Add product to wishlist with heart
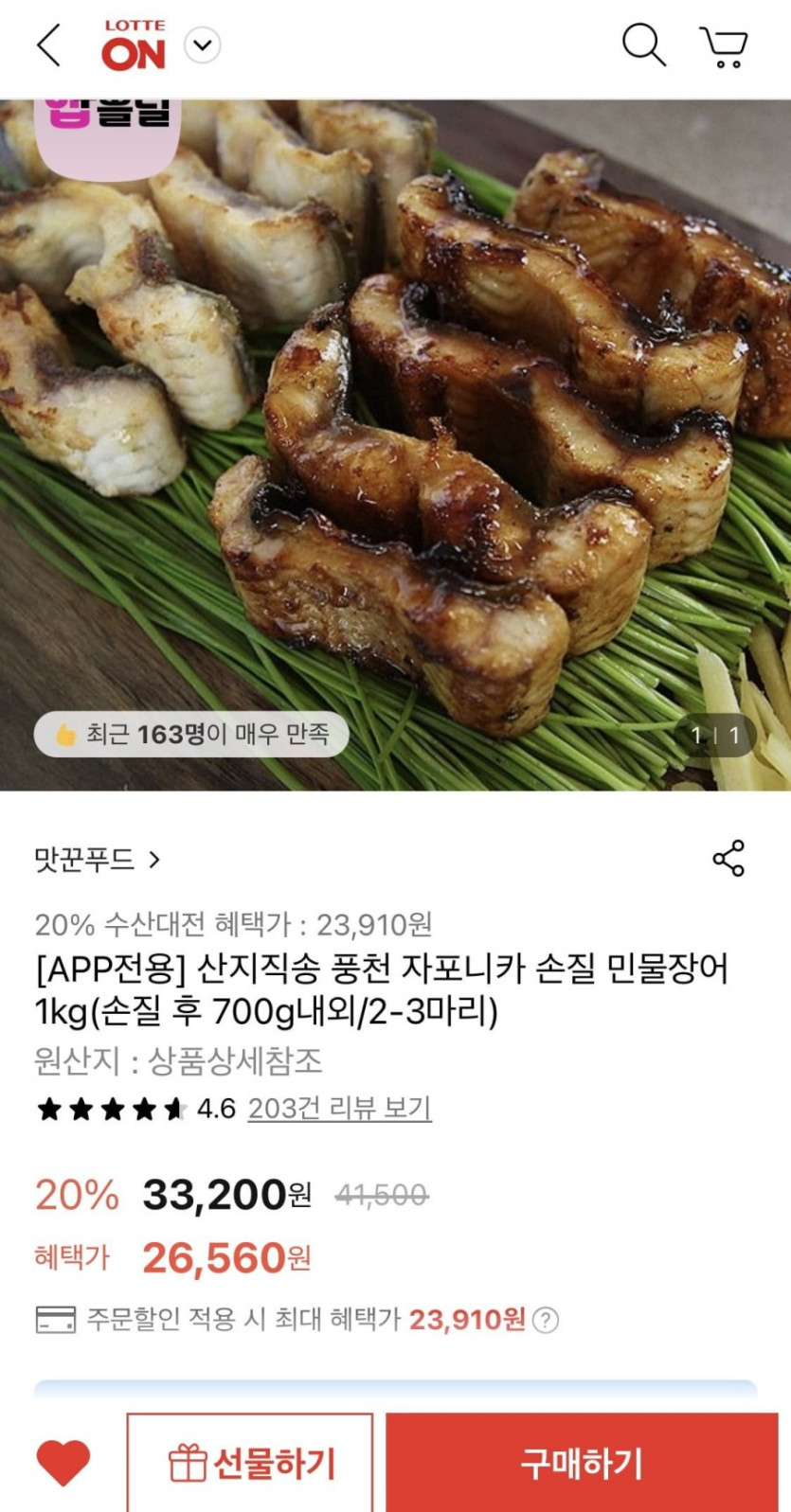This screenshot has height=1512, width=791. pos(63,1462)
